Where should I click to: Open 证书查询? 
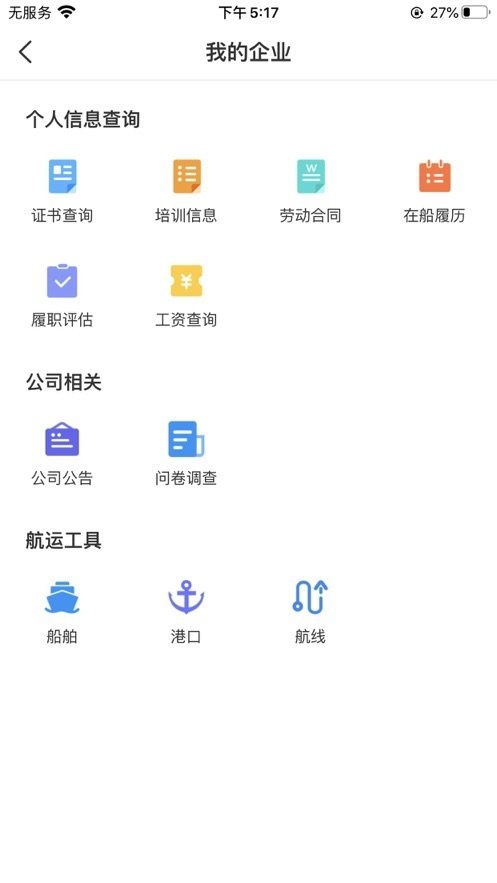(62, 191)
